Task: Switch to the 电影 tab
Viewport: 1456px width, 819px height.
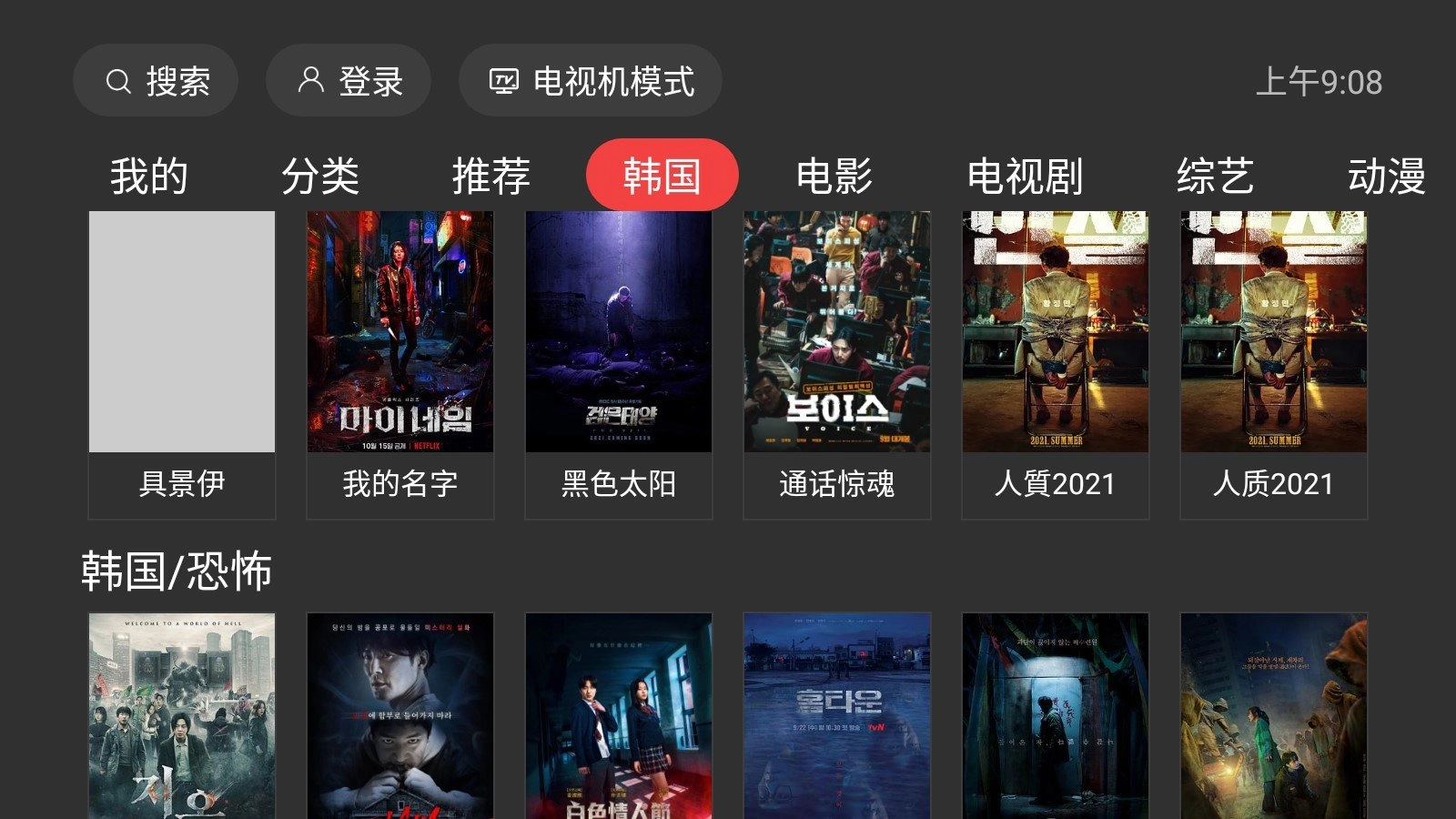Action: (834, 176)
